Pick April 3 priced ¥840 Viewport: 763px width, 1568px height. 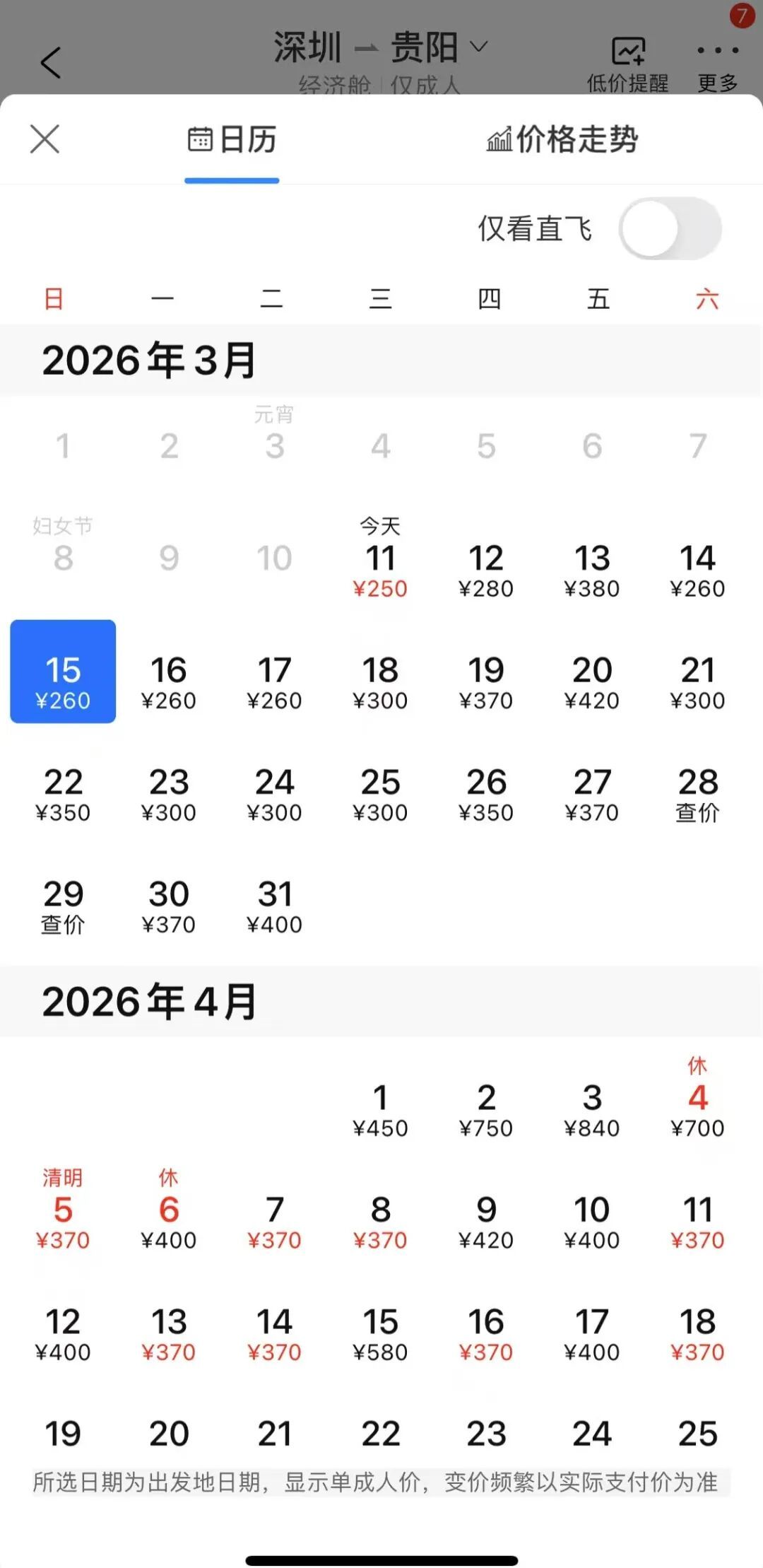pos(592,1110)
